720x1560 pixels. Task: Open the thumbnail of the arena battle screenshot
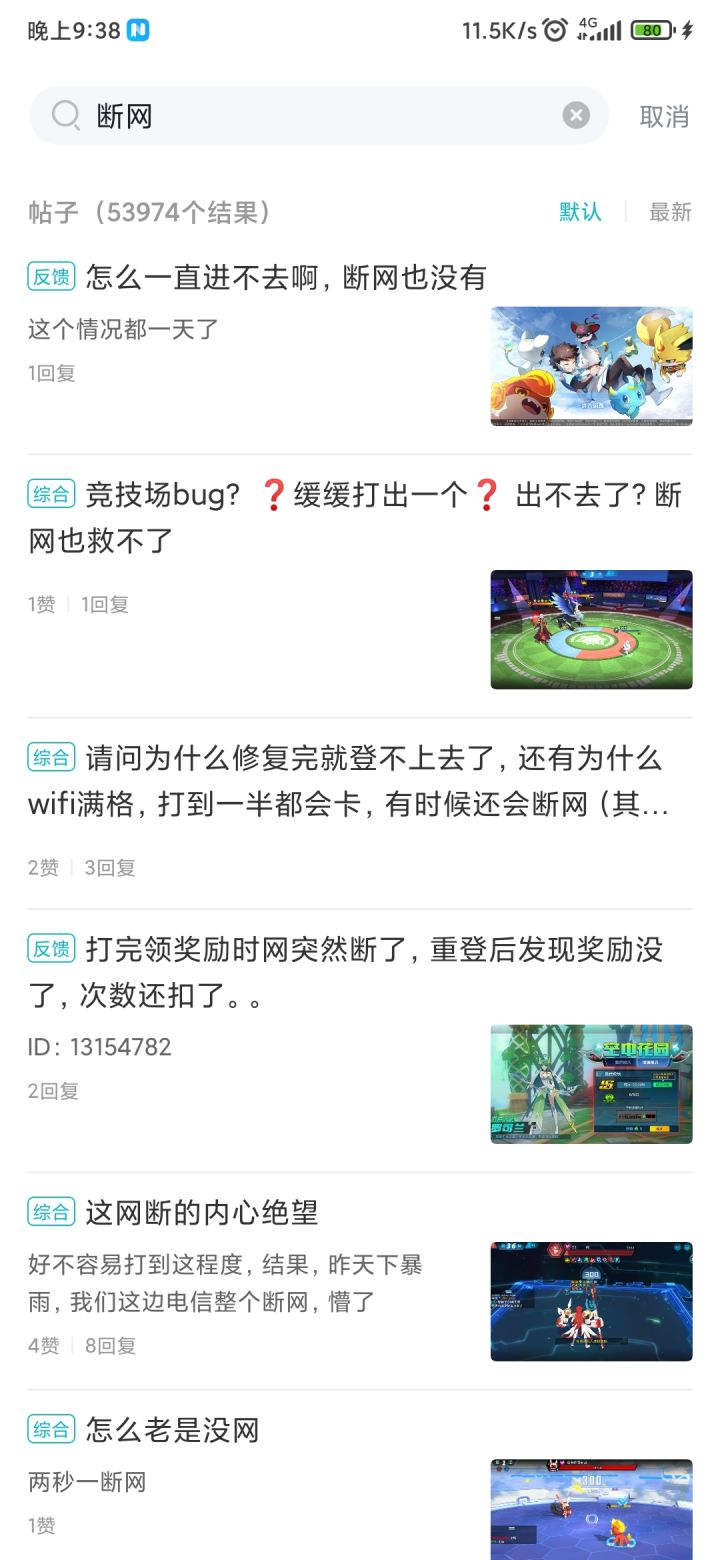tap(590, 629)
